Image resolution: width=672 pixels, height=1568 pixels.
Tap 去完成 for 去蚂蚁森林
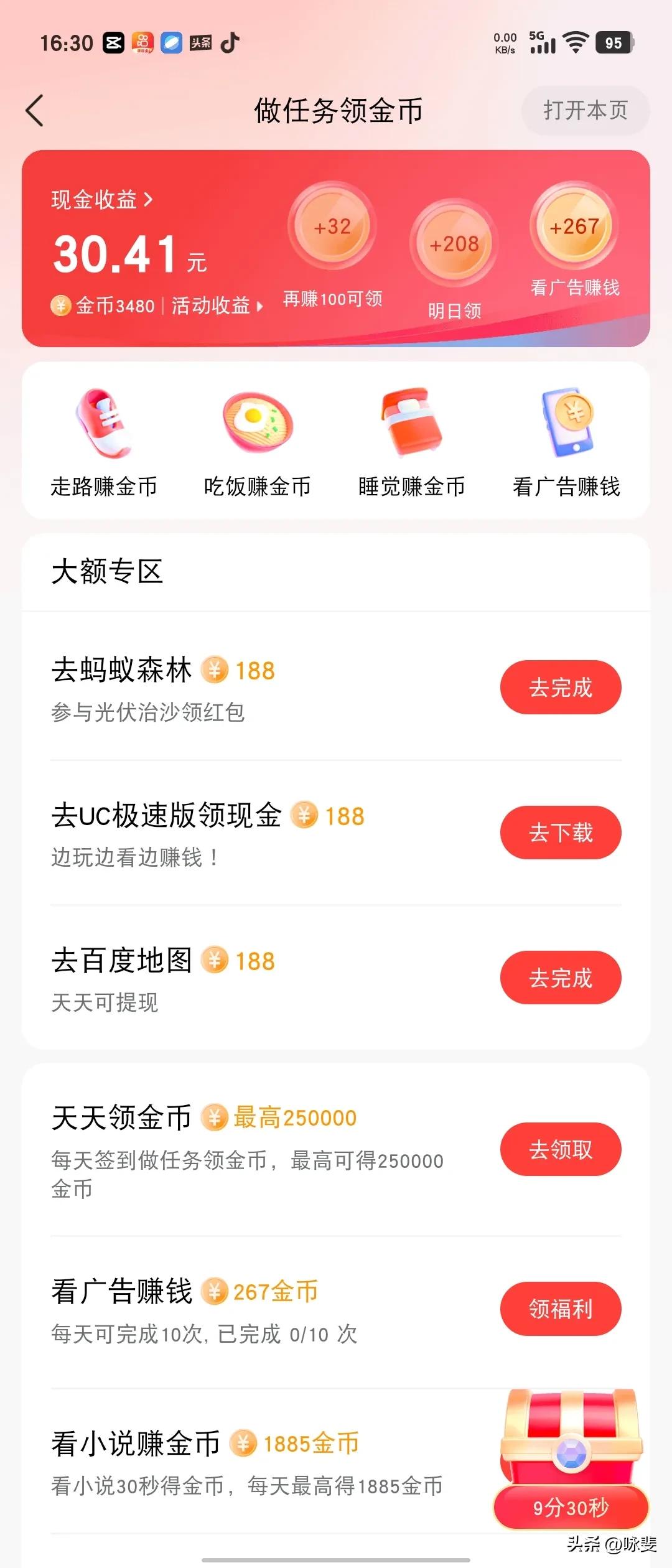pyautogui.click(x=561, y=688)
